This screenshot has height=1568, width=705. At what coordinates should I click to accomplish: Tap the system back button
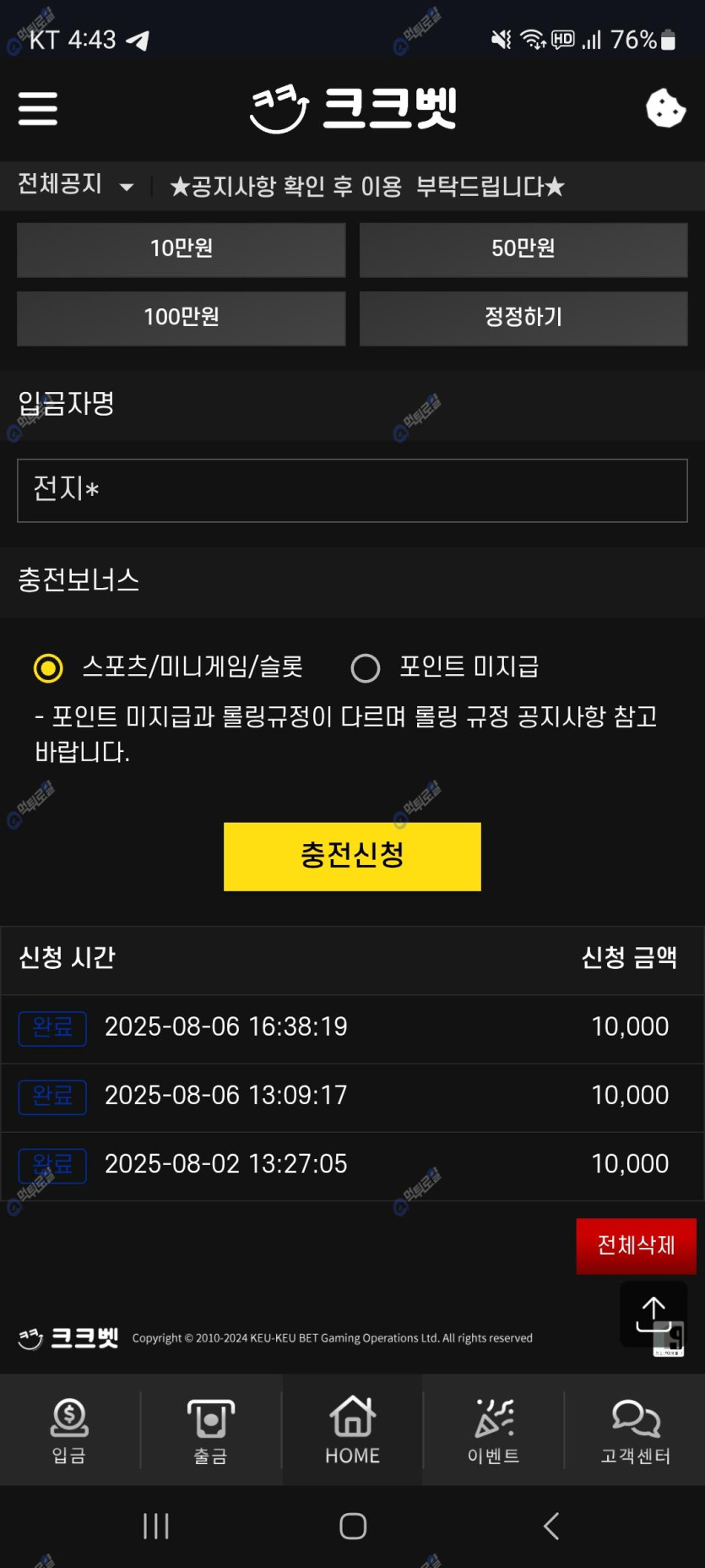(x=551, y=1526)
